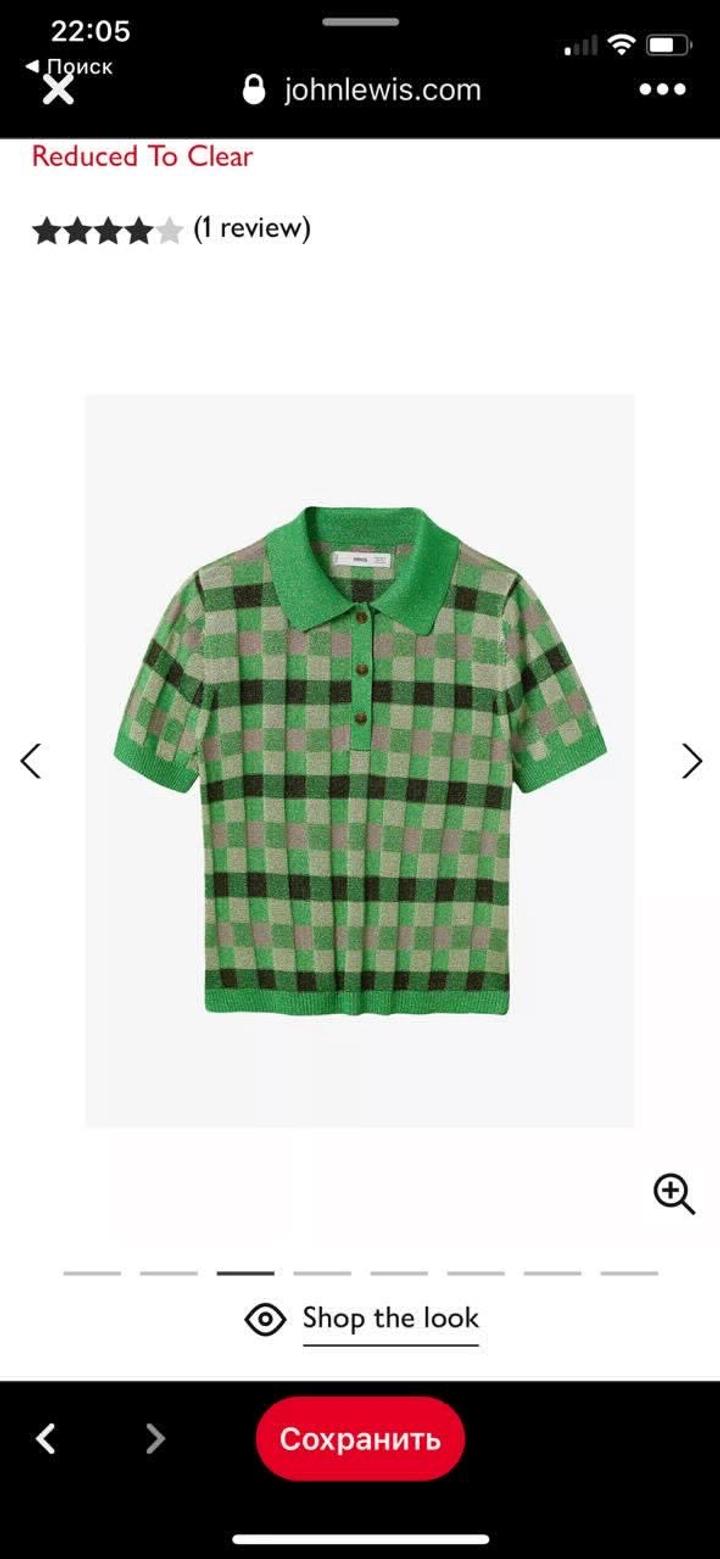The image size is (720, 1559).
Task: Open the three-dot browser menu
Action: [663, 90]
